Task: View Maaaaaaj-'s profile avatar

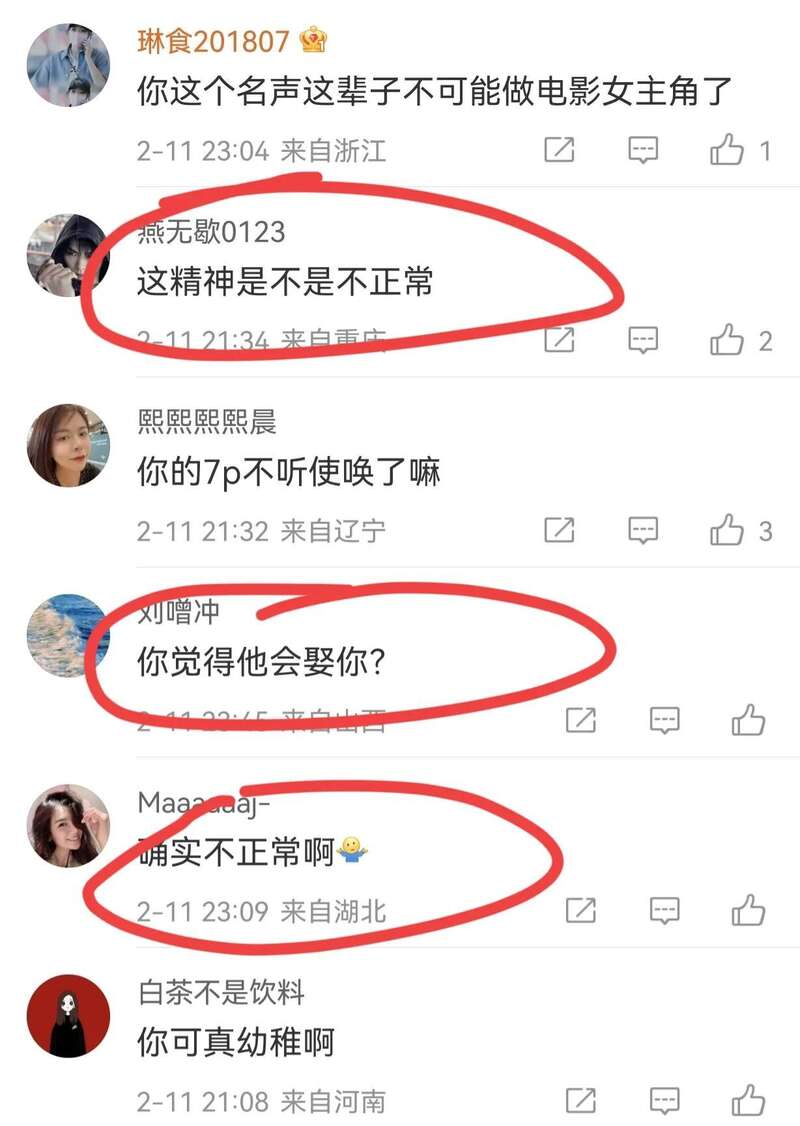Action: click(67, 825)
